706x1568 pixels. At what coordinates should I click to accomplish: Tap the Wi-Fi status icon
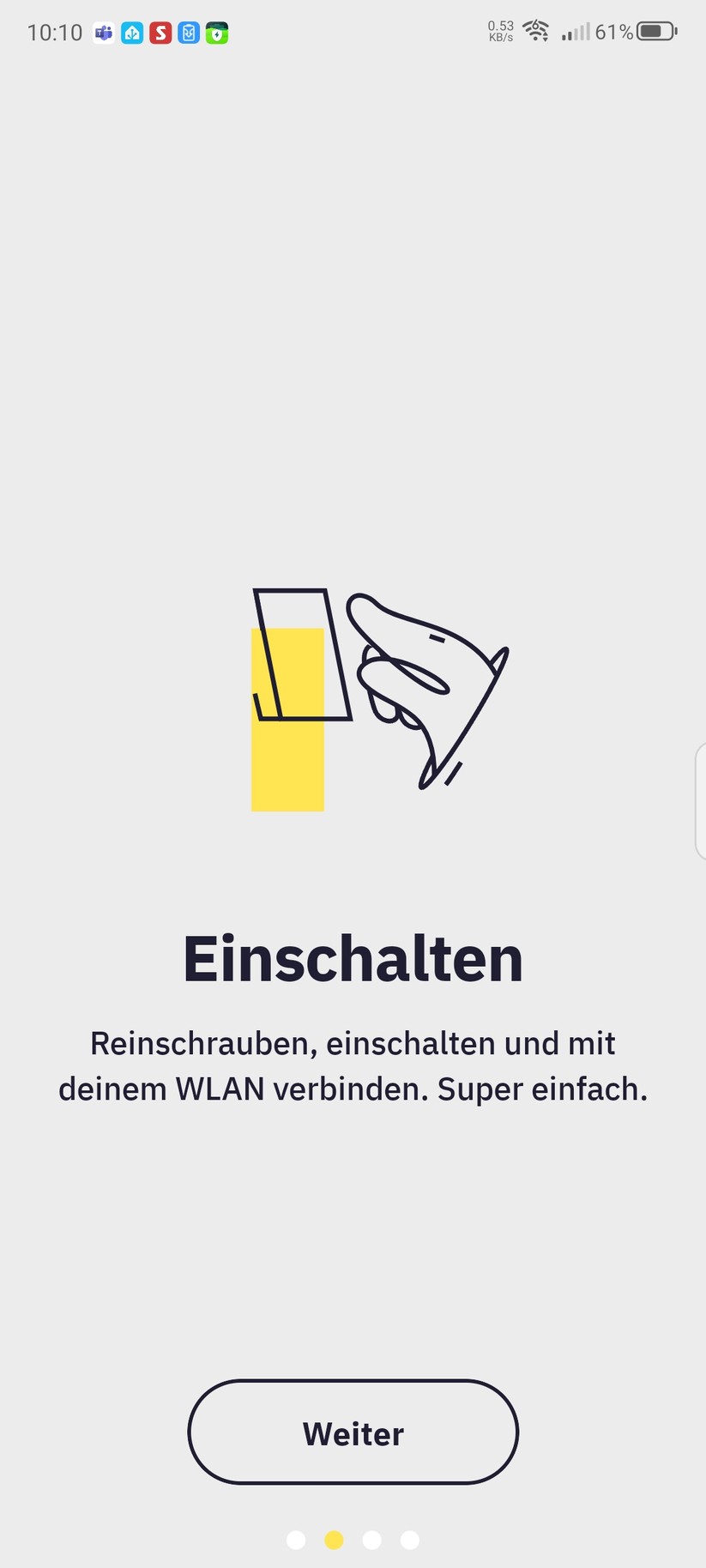click(536, 31)
